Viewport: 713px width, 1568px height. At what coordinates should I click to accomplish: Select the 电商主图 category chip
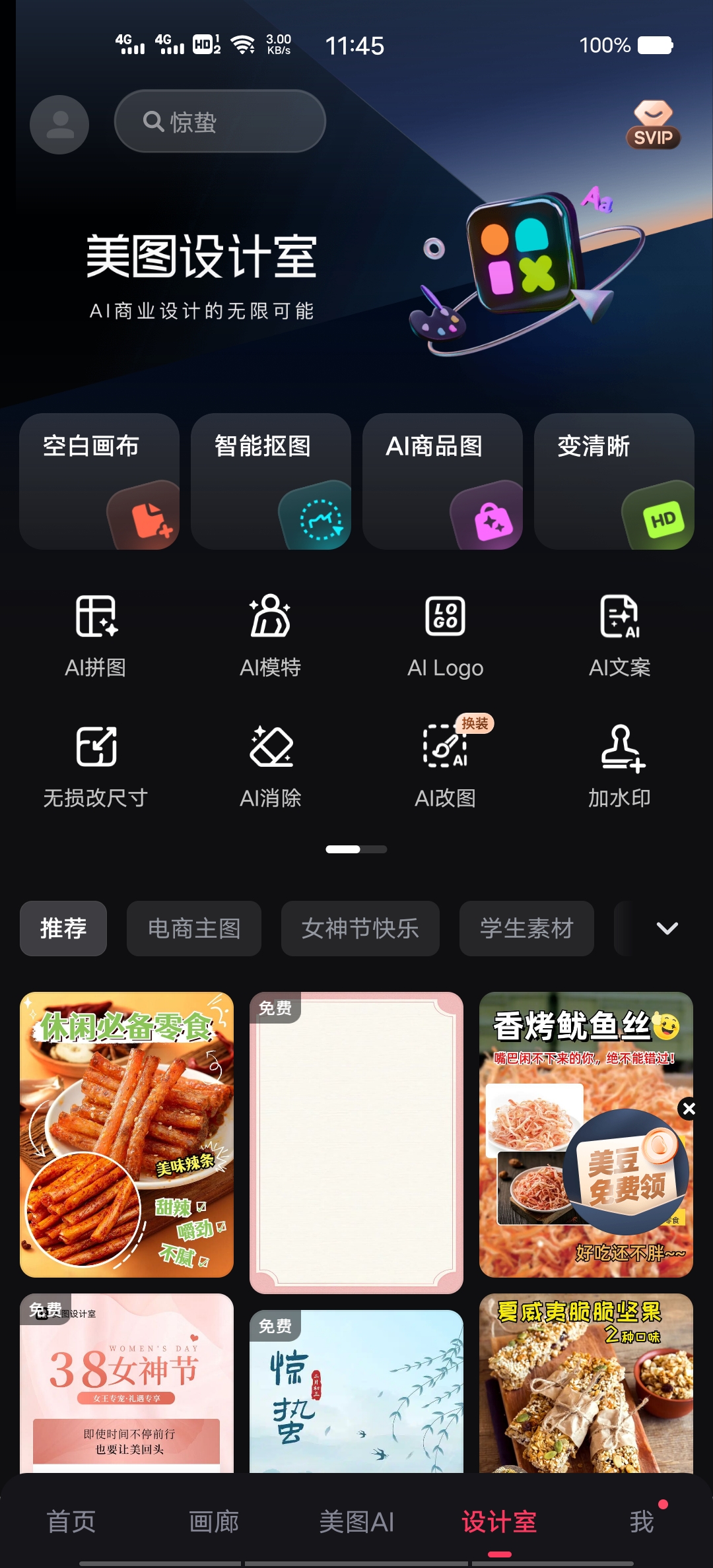pos(194,929)
